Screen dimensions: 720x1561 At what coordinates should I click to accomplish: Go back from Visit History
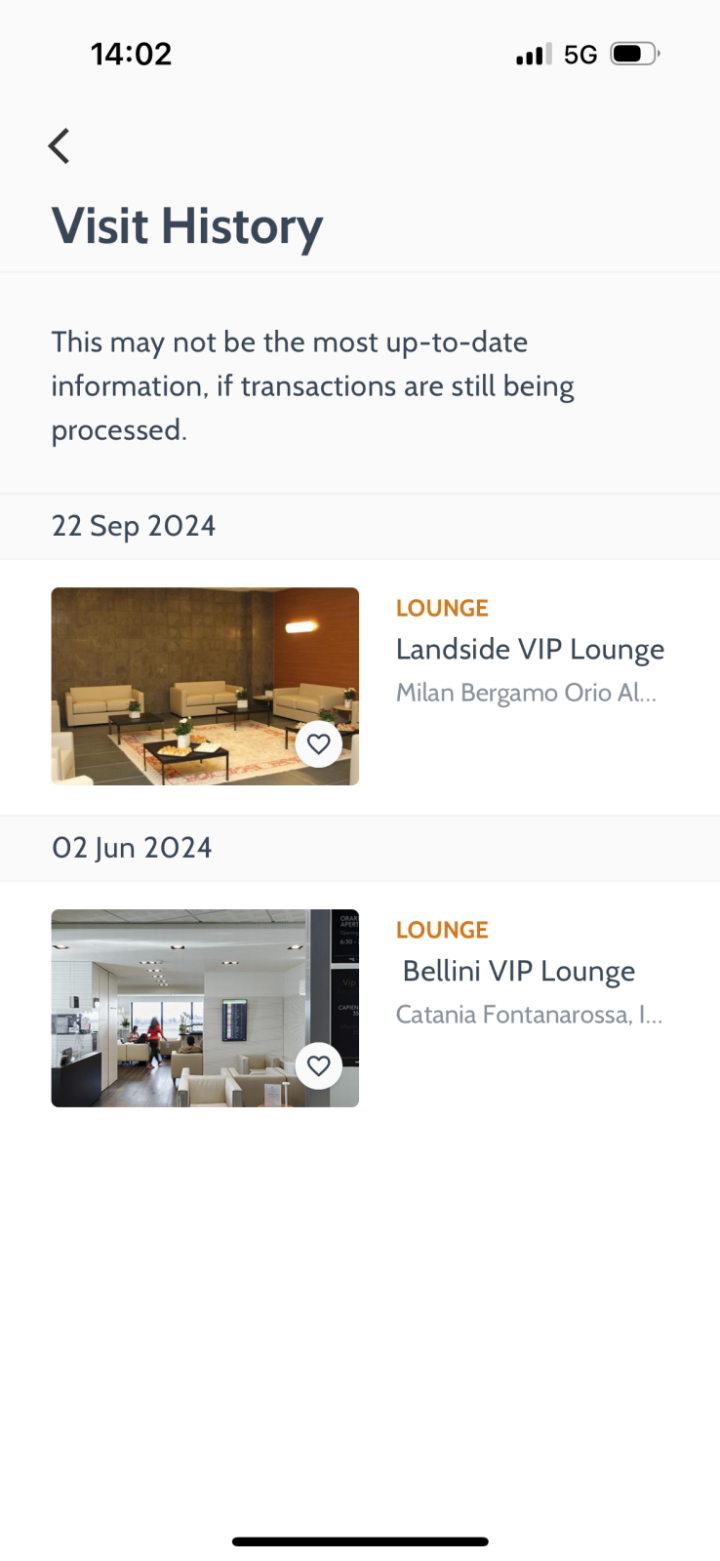[60, 146]
